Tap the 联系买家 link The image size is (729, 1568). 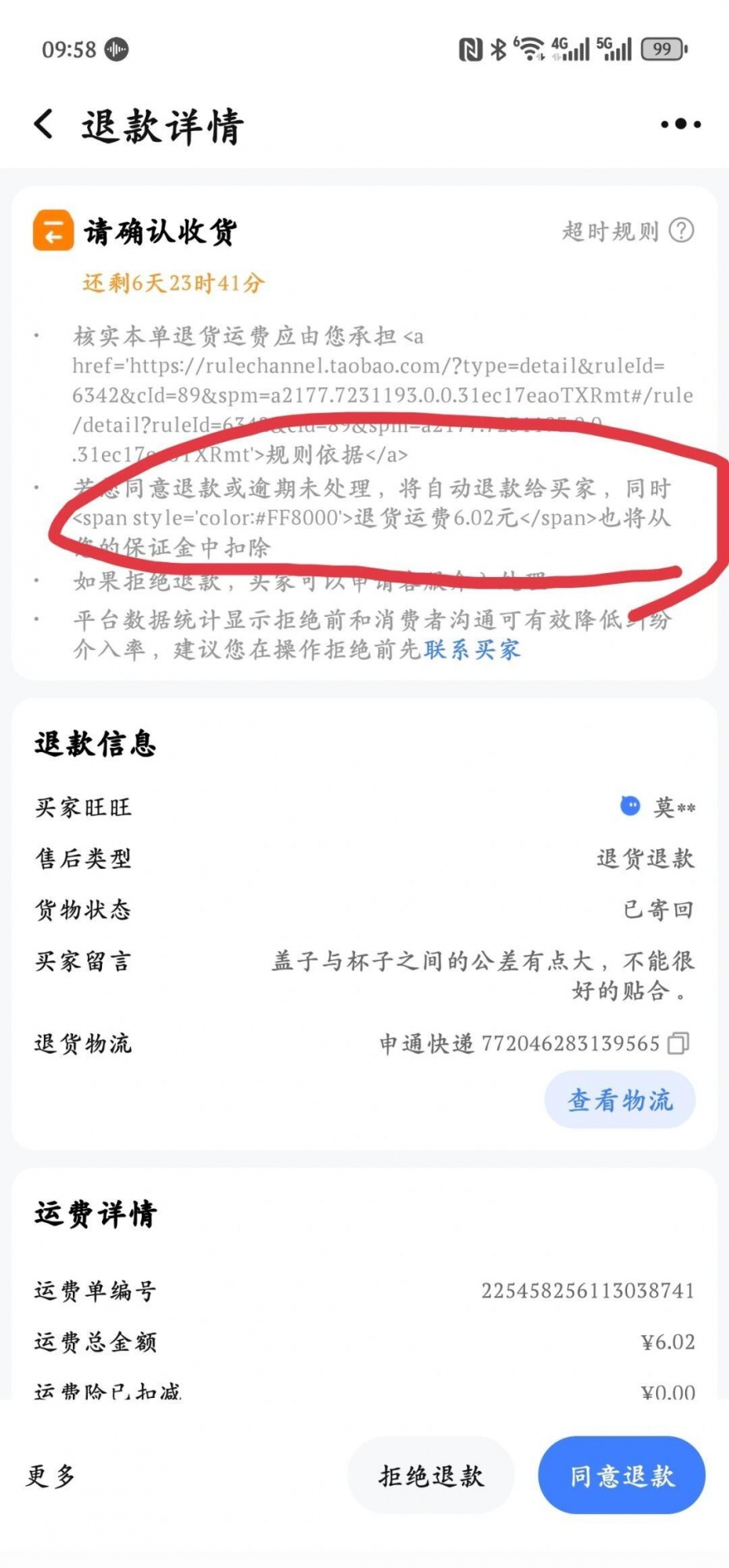472,650
